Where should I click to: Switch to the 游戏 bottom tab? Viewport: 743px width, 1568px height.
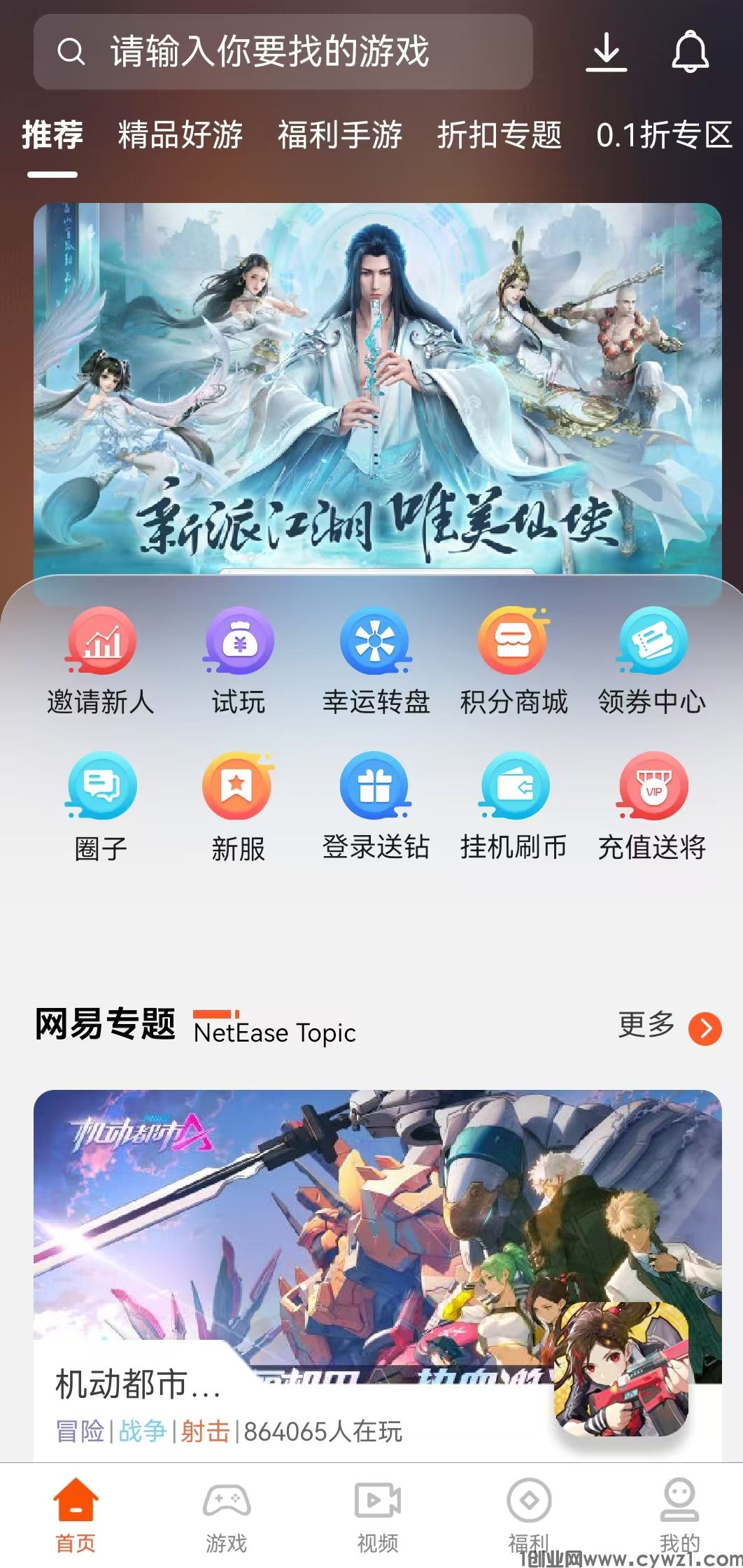coord(226,1515)
